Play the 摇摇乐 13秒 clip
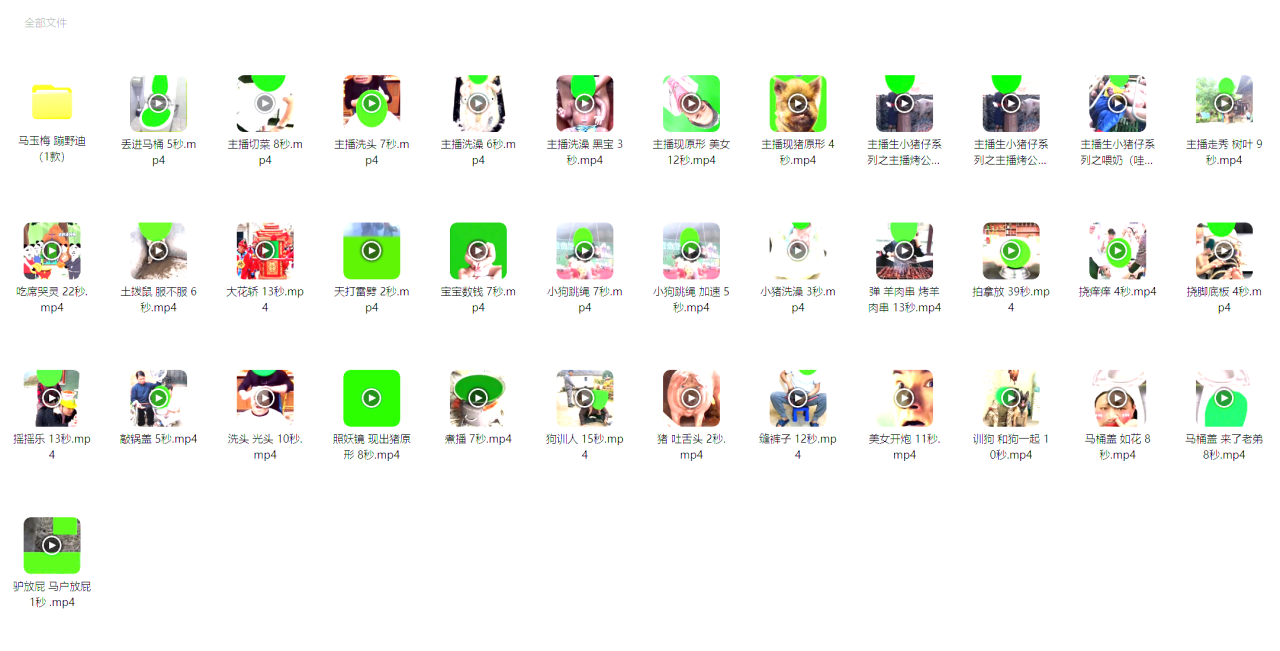The height and width of the screenshot is (651, 1280). click(x=52, y=398)
